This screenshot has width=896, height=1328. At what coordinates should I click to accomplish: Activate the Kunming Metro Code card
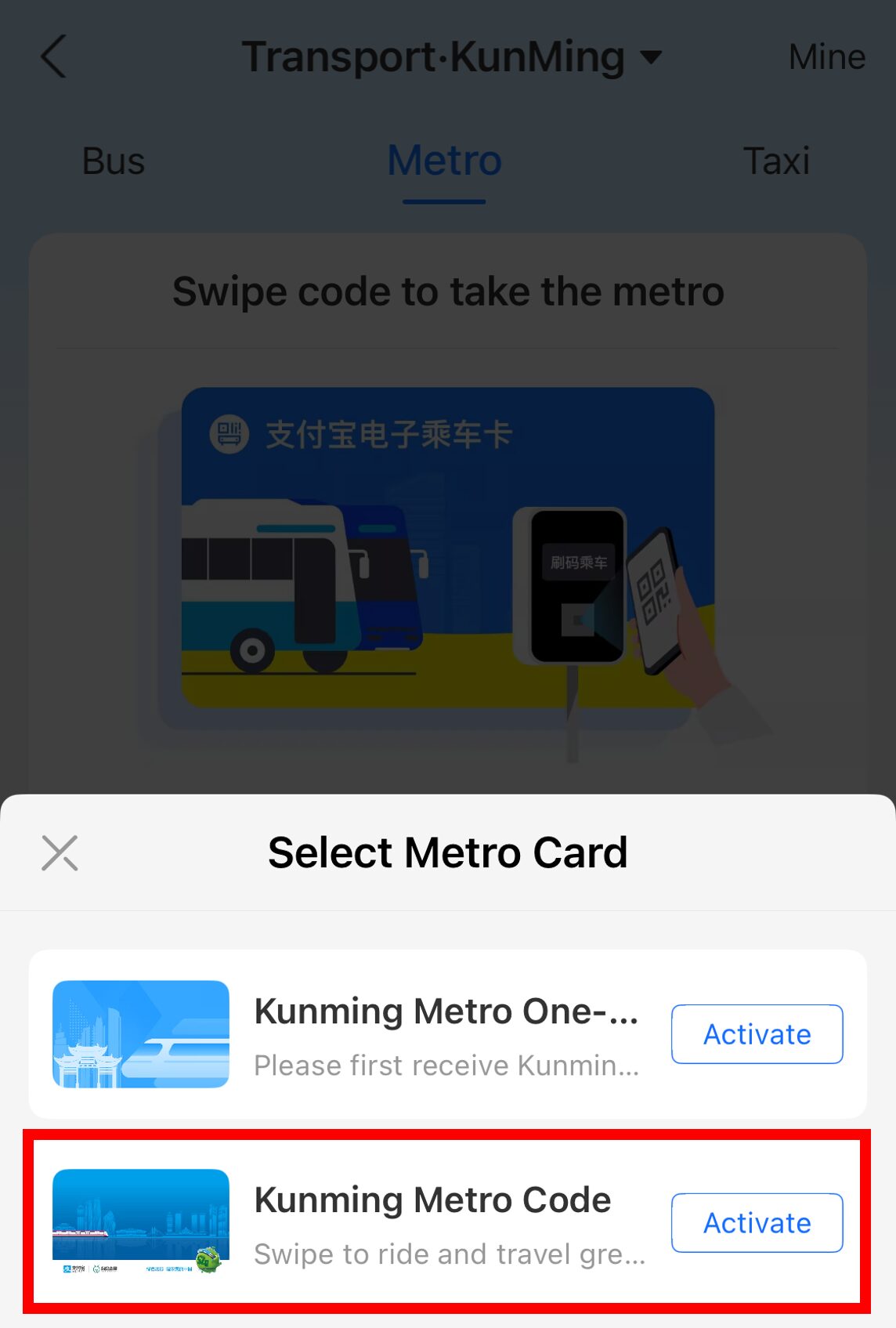click(x=757, y=1223)
